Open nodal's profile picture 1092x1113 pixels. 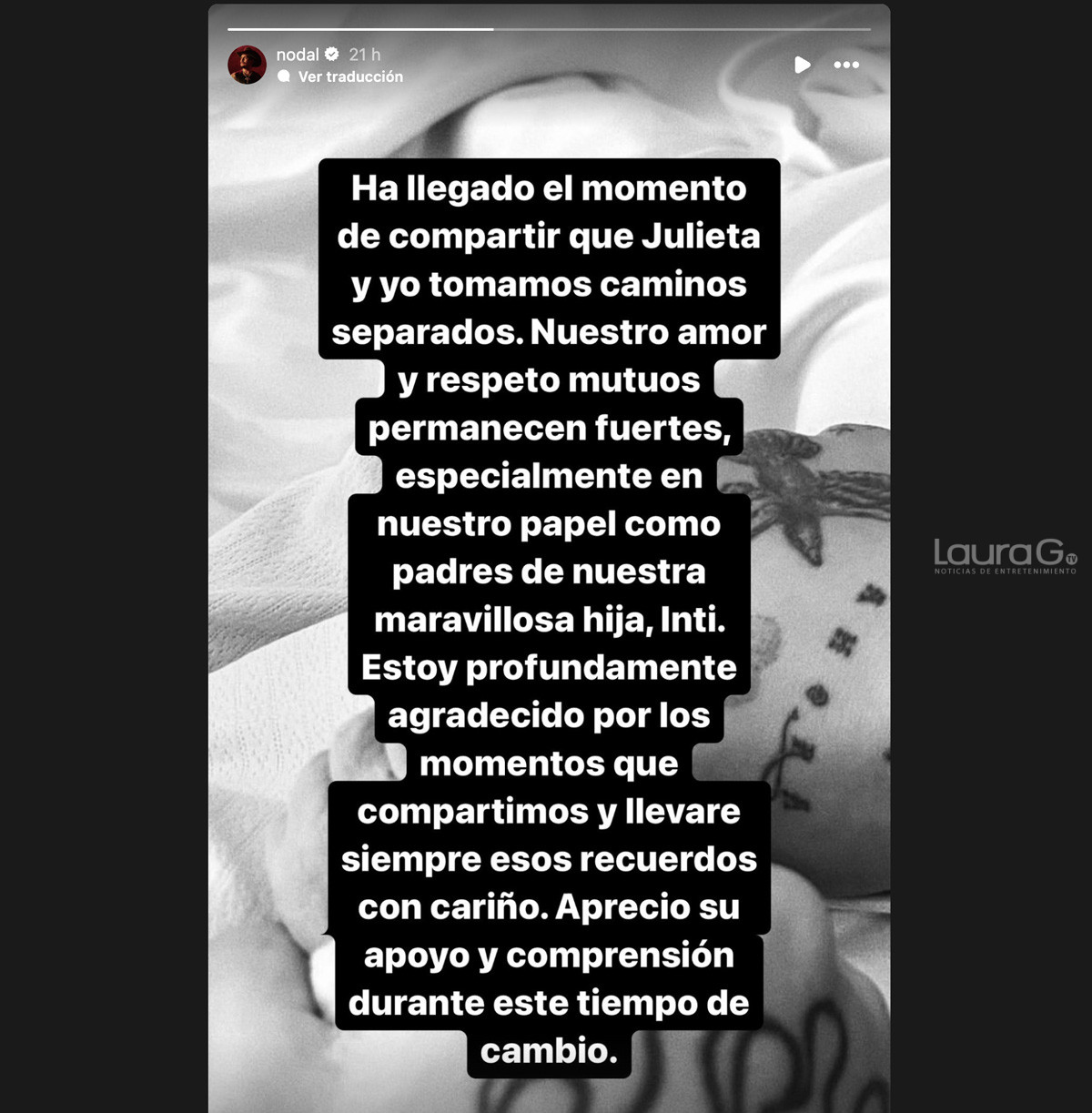tap(247, 65)
